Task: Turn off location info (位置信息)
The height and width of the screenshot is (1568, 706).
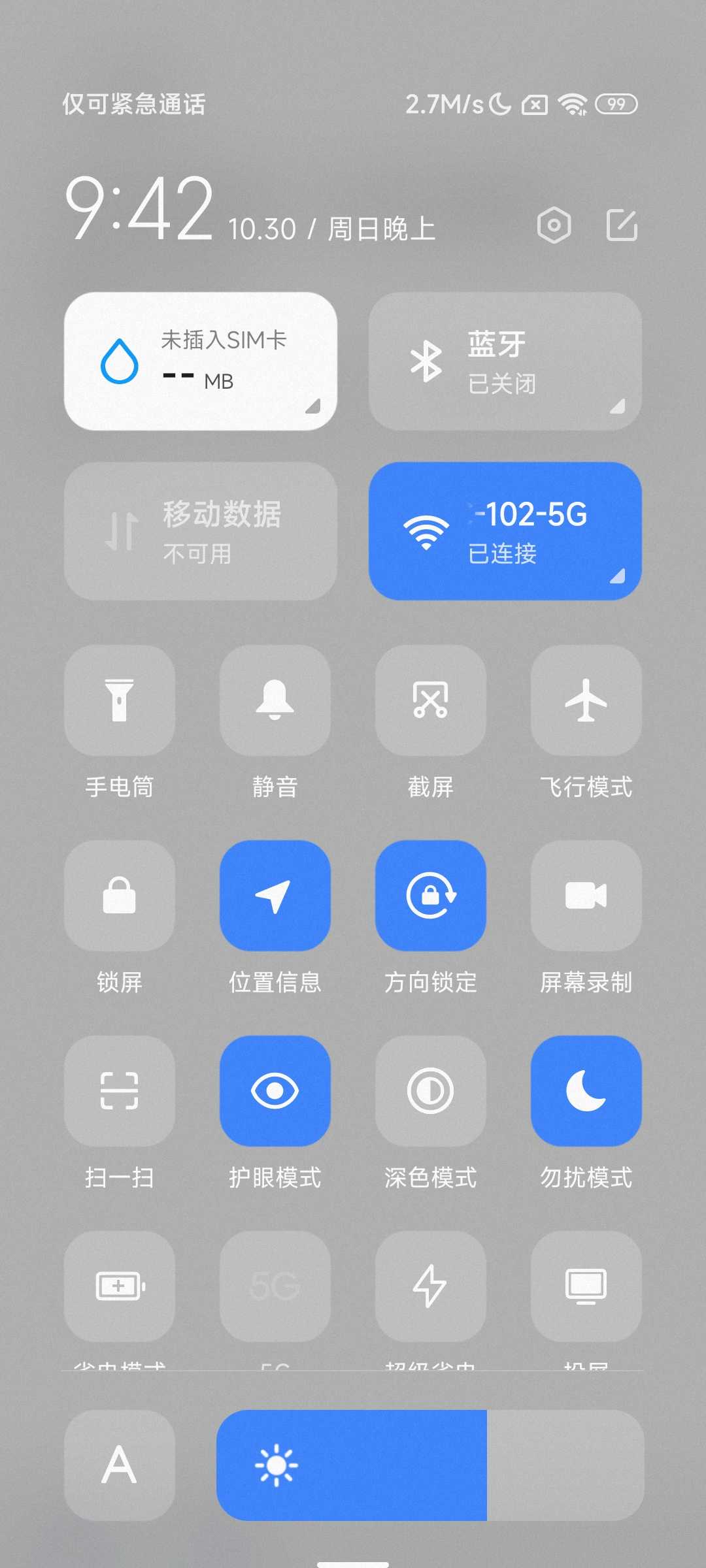Action: (x=275, y=896)
